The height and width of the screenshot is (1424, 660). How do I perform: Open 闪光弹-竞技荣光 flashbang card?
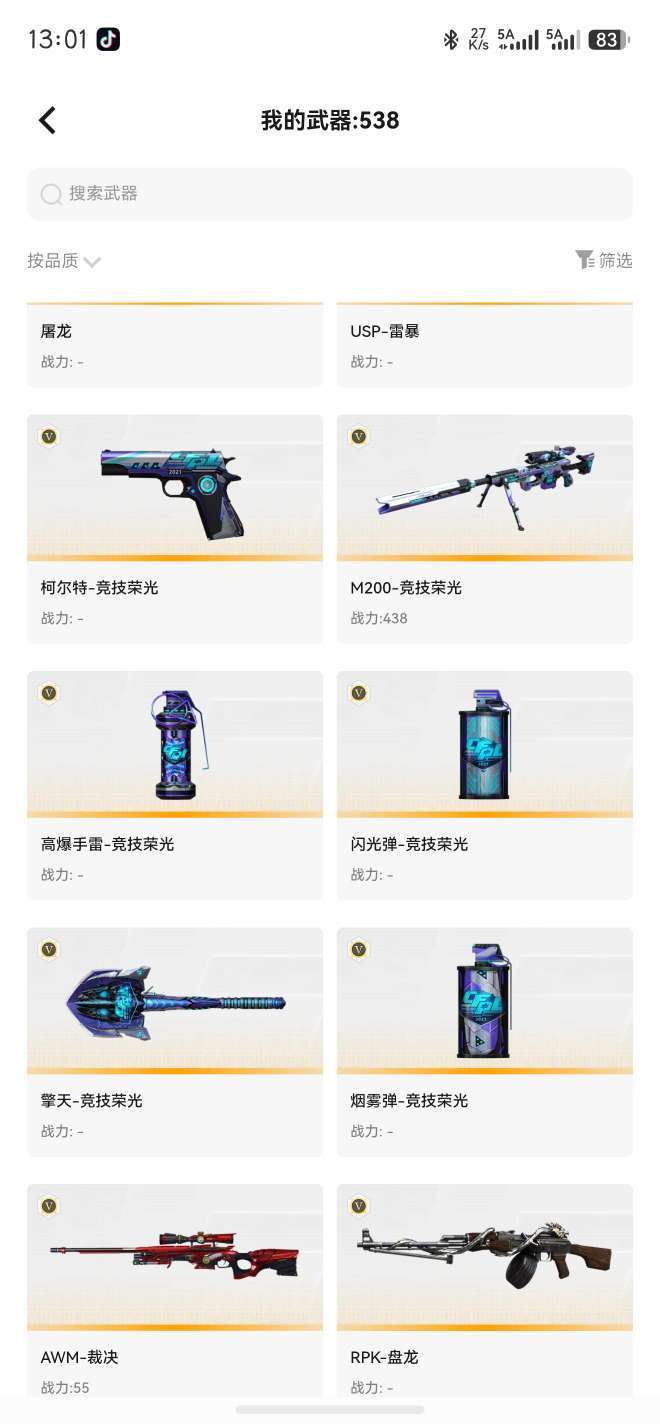click(x=485, y=786)
